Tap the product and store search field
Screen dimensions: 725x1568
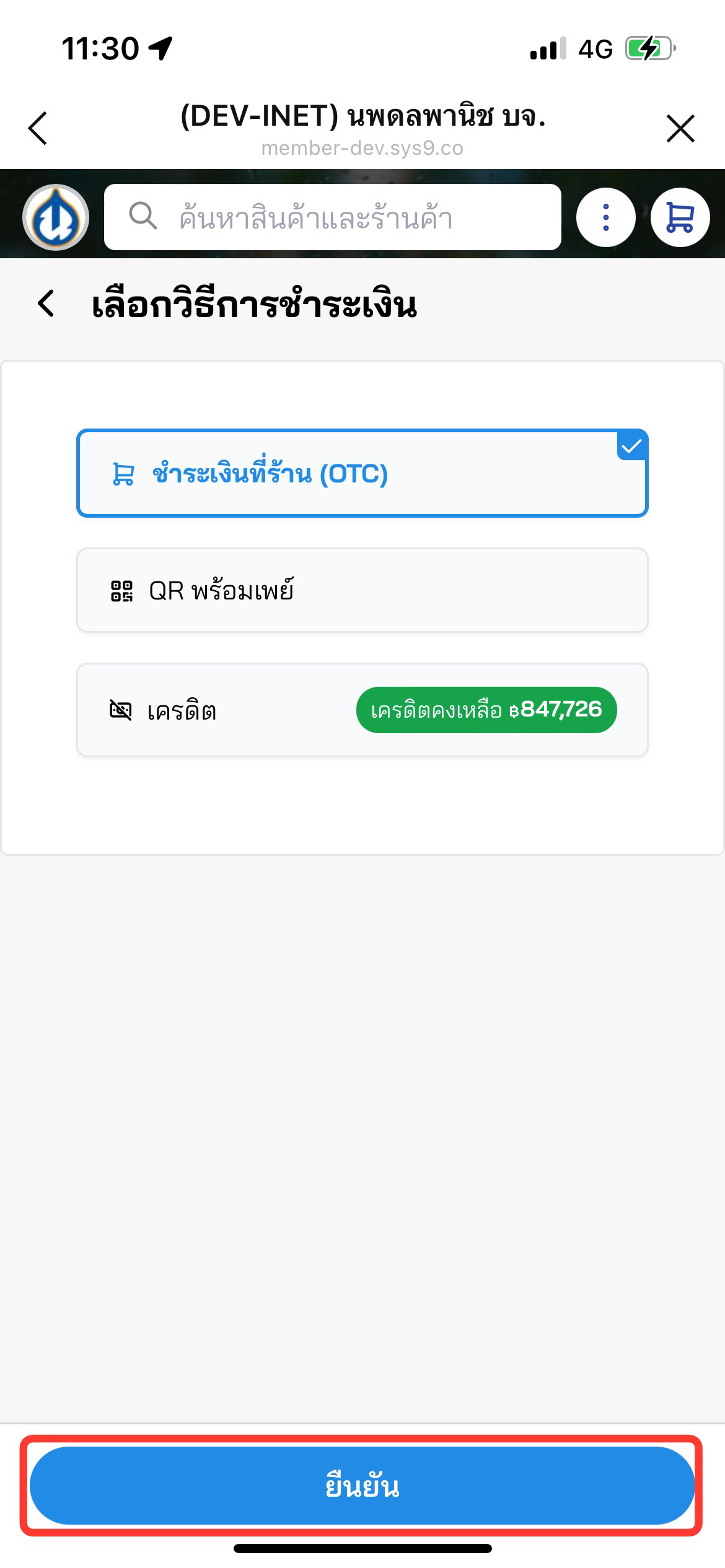332,217
